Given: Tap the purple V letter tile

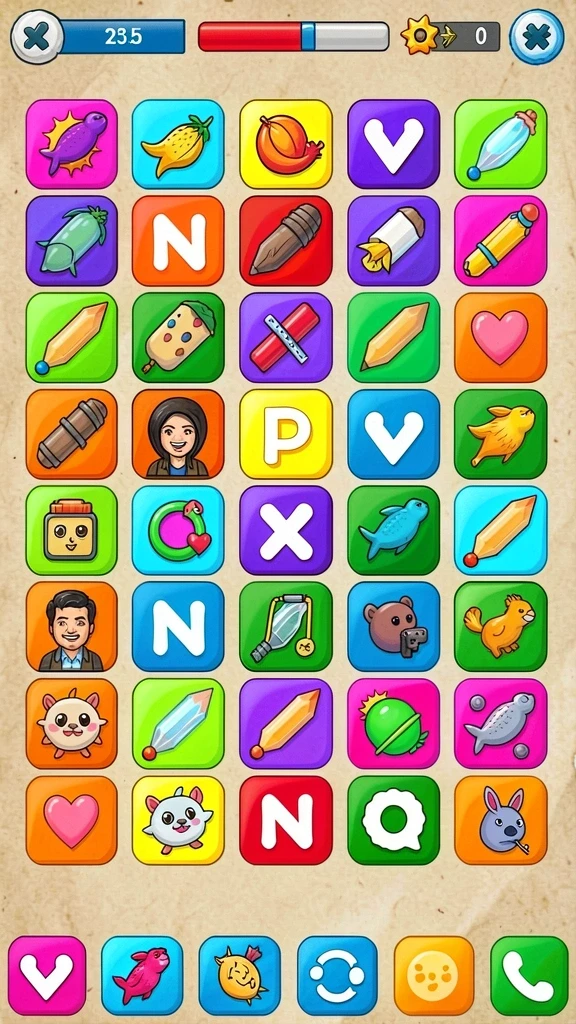Looking at the screenshot, I should (x=394, y=144).
